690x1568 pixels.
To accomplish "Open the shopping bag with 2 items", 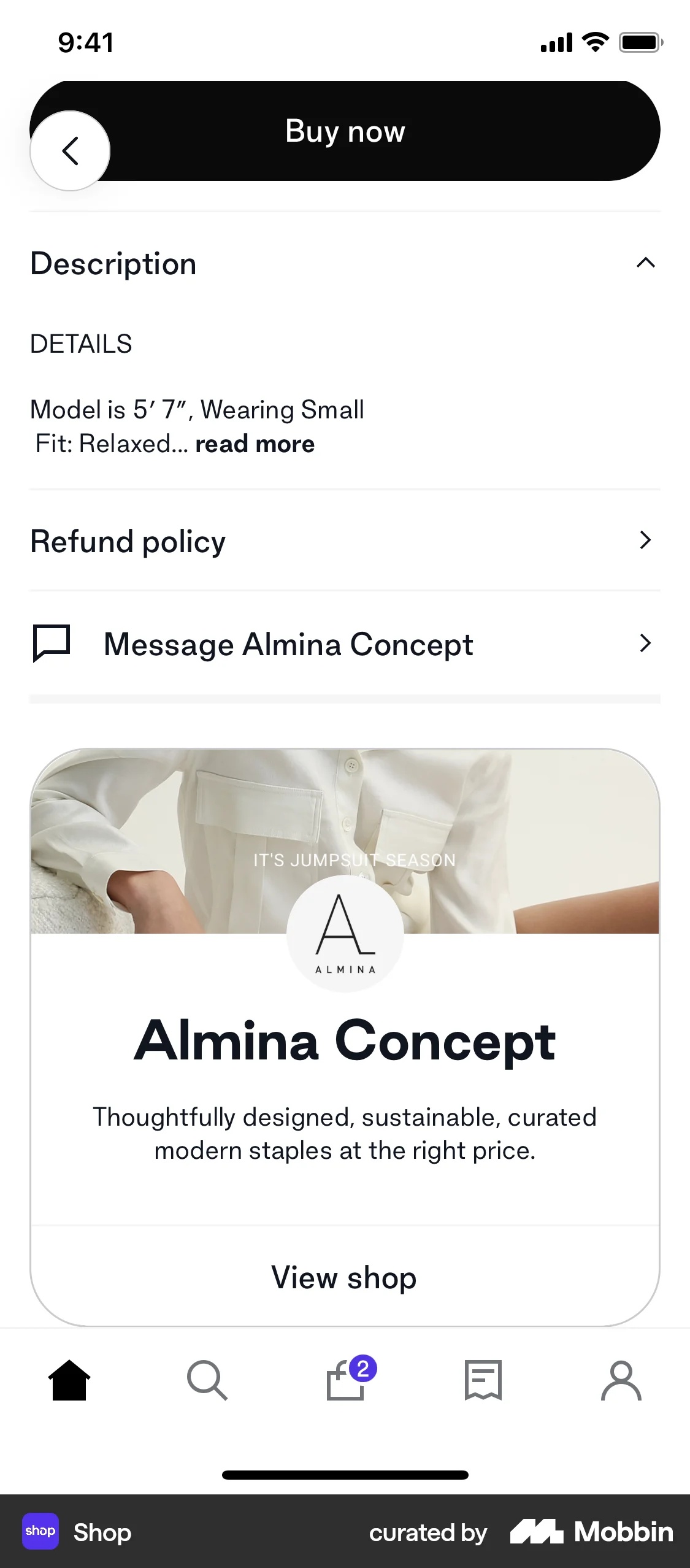I will coord(345,1380).
